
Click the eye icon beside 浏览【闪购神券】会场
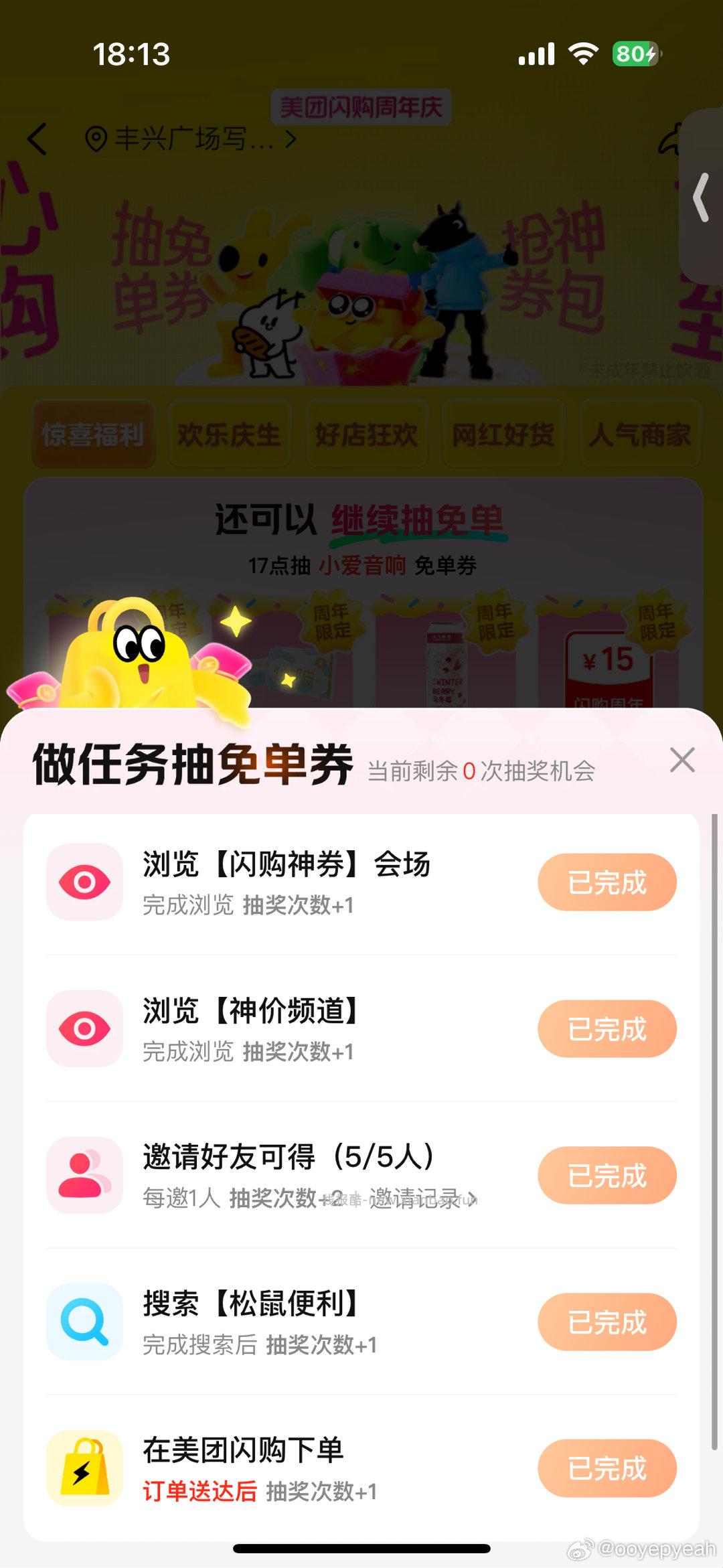[84, 882]
